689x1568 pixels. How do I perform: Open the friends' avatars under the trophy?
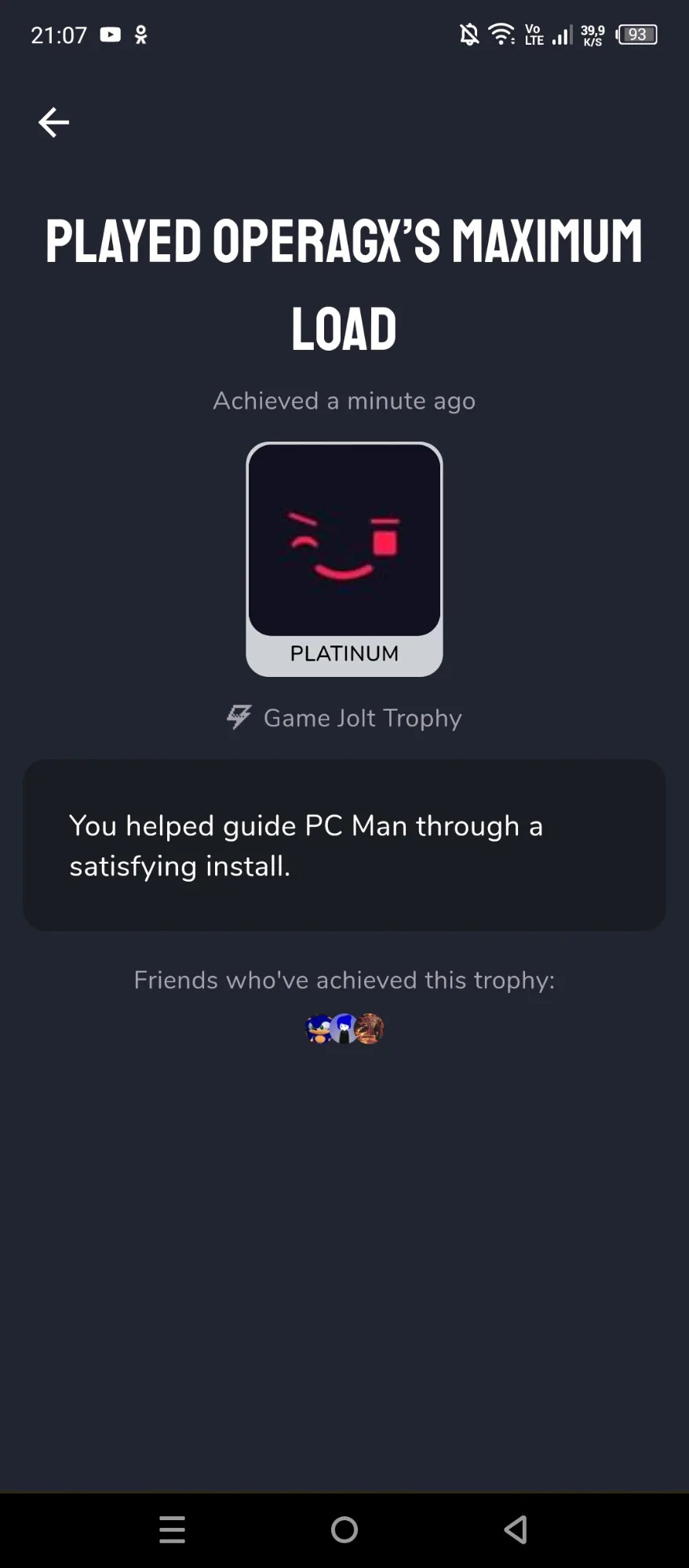(x=344, y=1028)
